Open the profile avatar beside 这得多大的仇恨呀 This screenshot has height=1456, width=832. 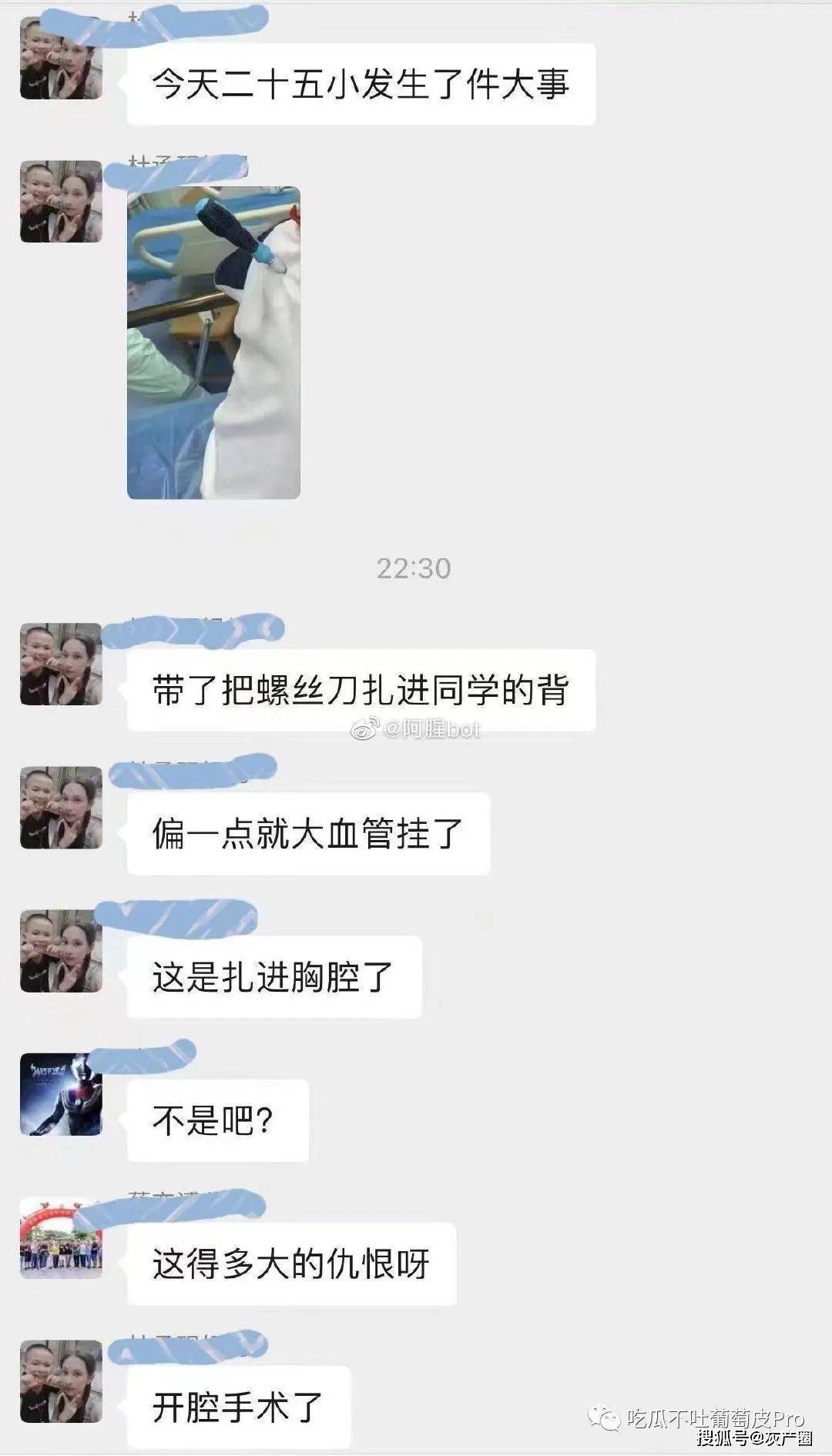tap(61, 1238)
